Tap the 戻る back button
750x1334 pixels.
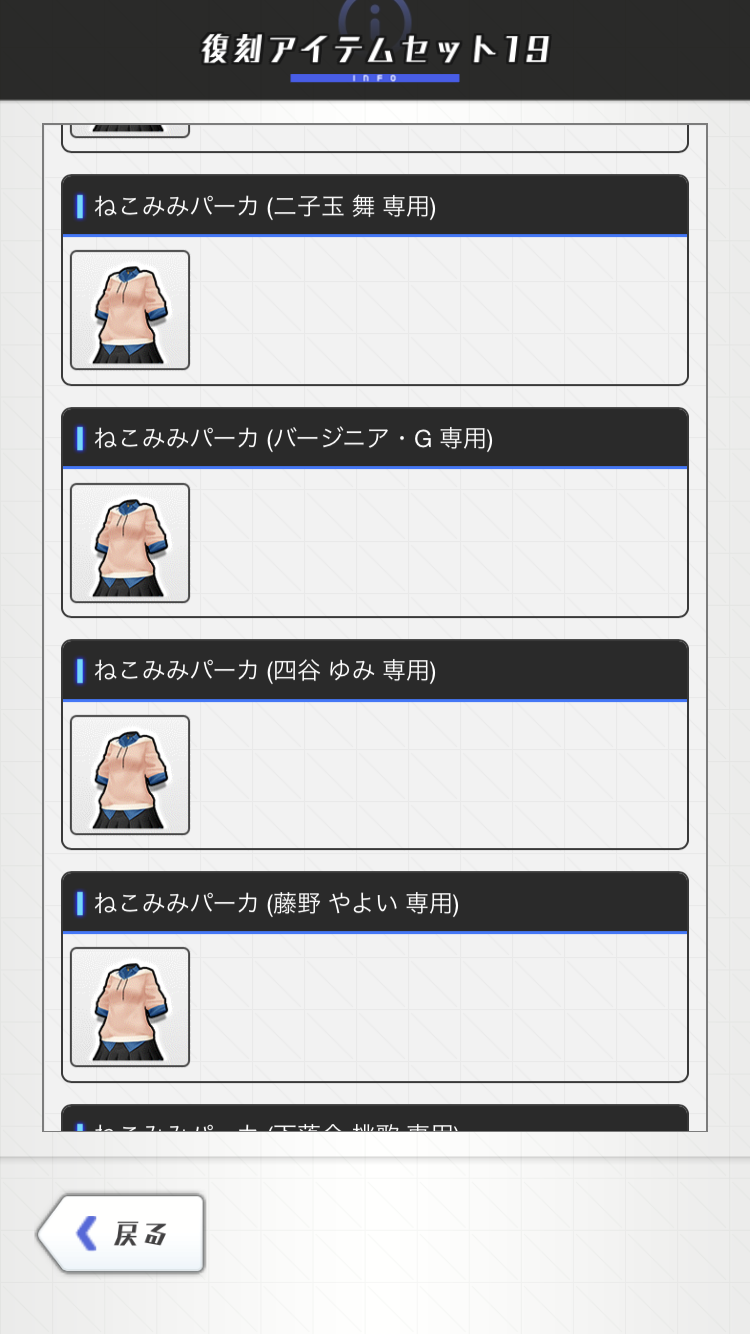[x=122, y=1233]
